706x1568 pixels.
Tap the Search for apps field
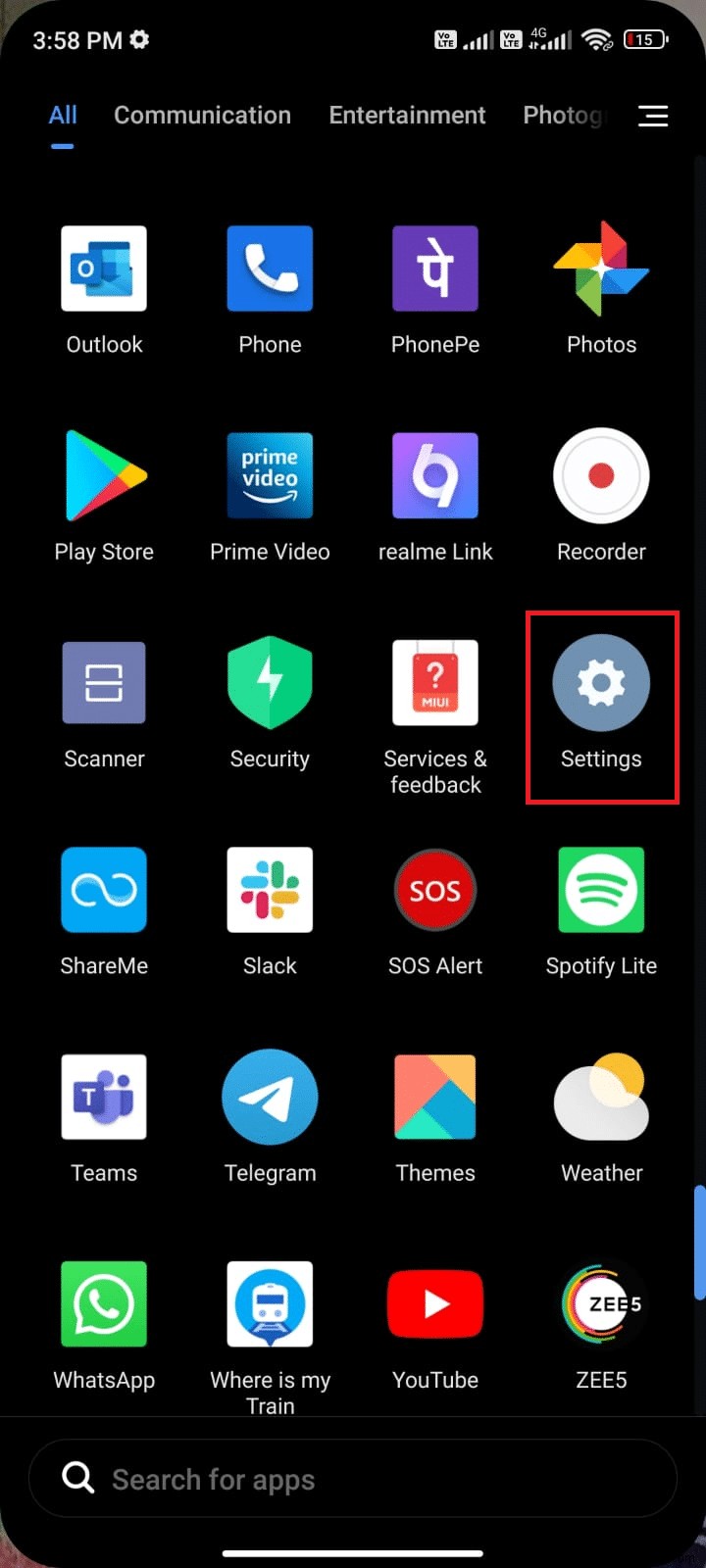coord(353,1479)
